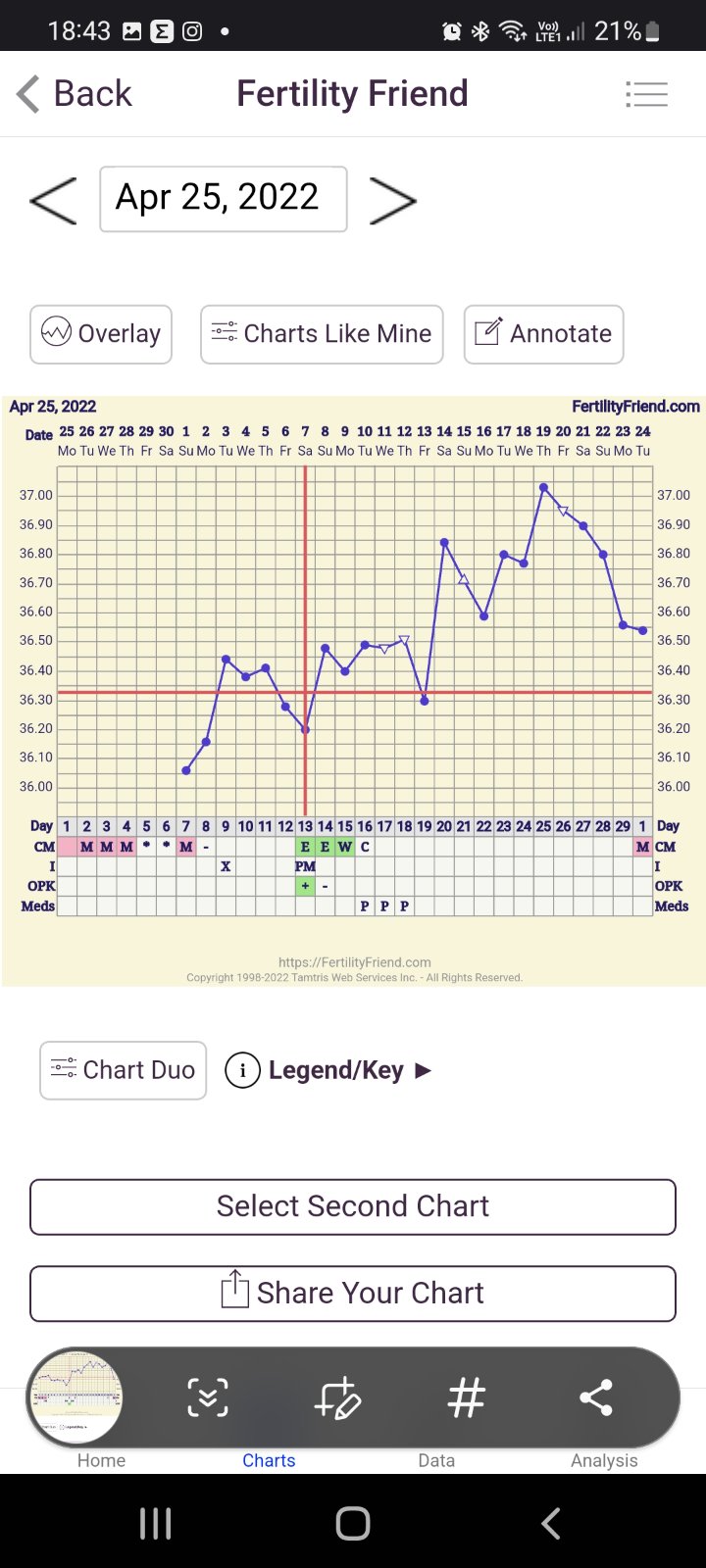Open the Apr 25, 2022 date picker
Image resolution: width=706 pixels, height=1568 pixels.
click(x=223, y=199)
